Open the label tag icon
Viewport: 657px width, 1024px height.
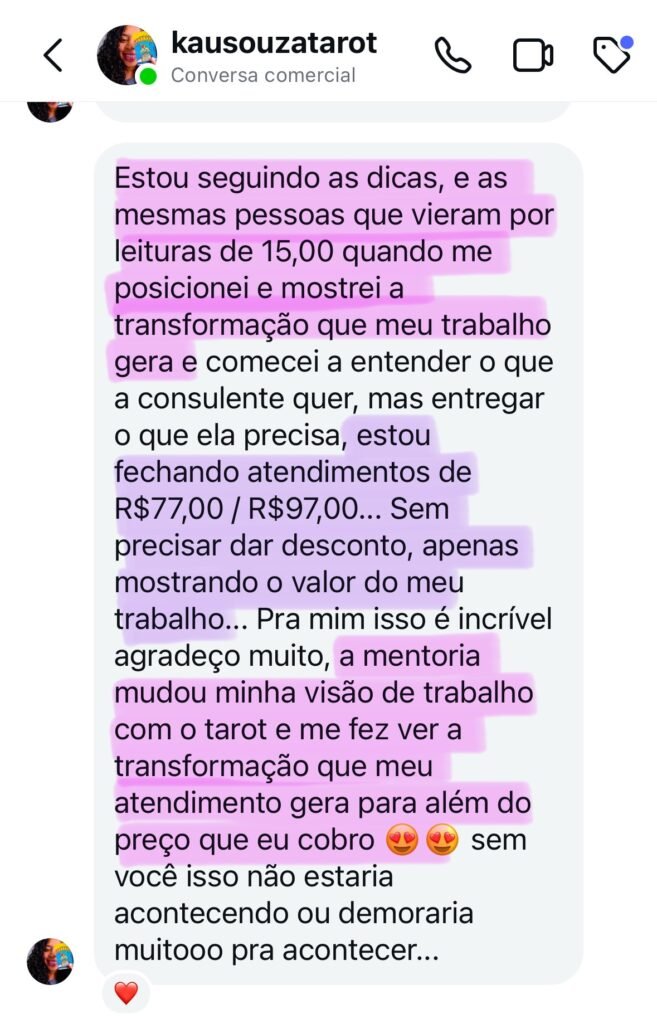(x=611, y=56)
